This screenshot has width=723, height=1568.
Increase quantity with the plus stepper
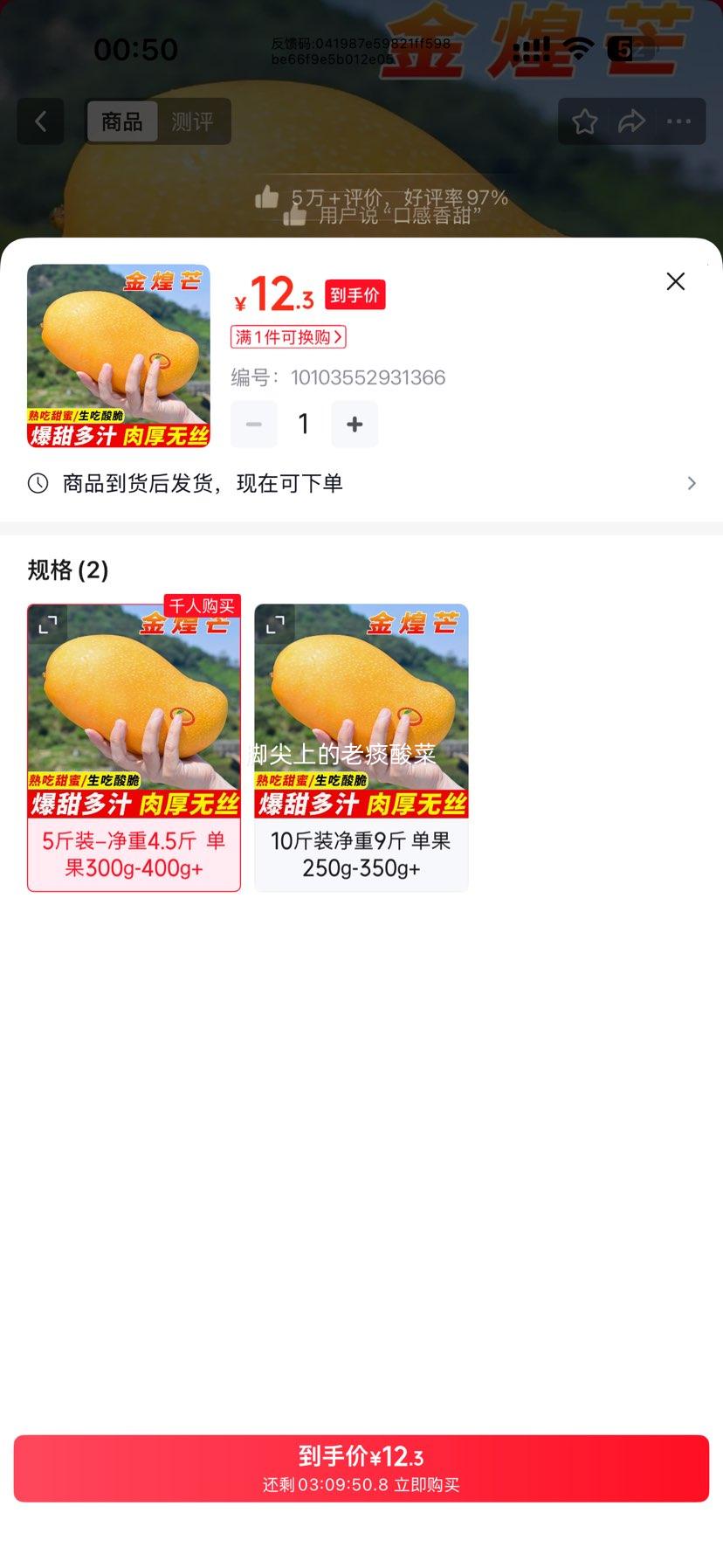(x=355, y=424)
